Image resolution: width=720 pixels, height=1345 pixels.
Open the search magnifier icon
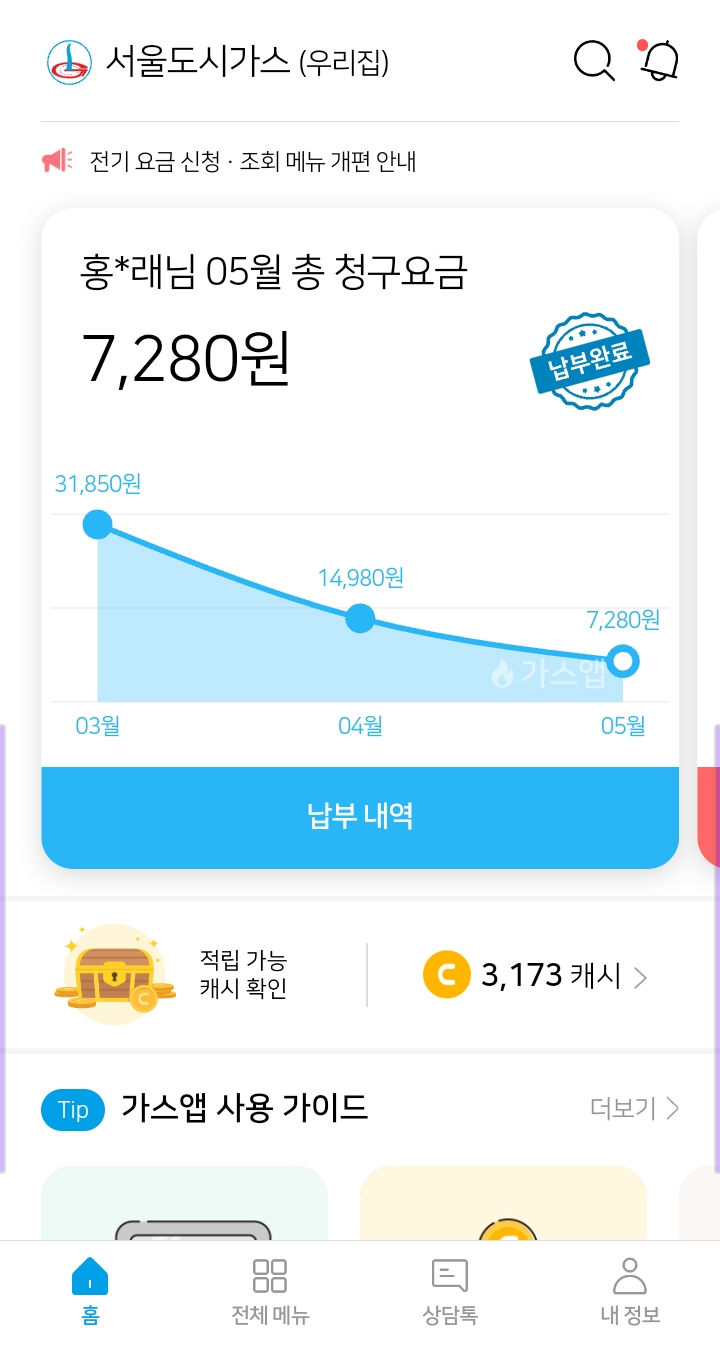coord(594,61)
